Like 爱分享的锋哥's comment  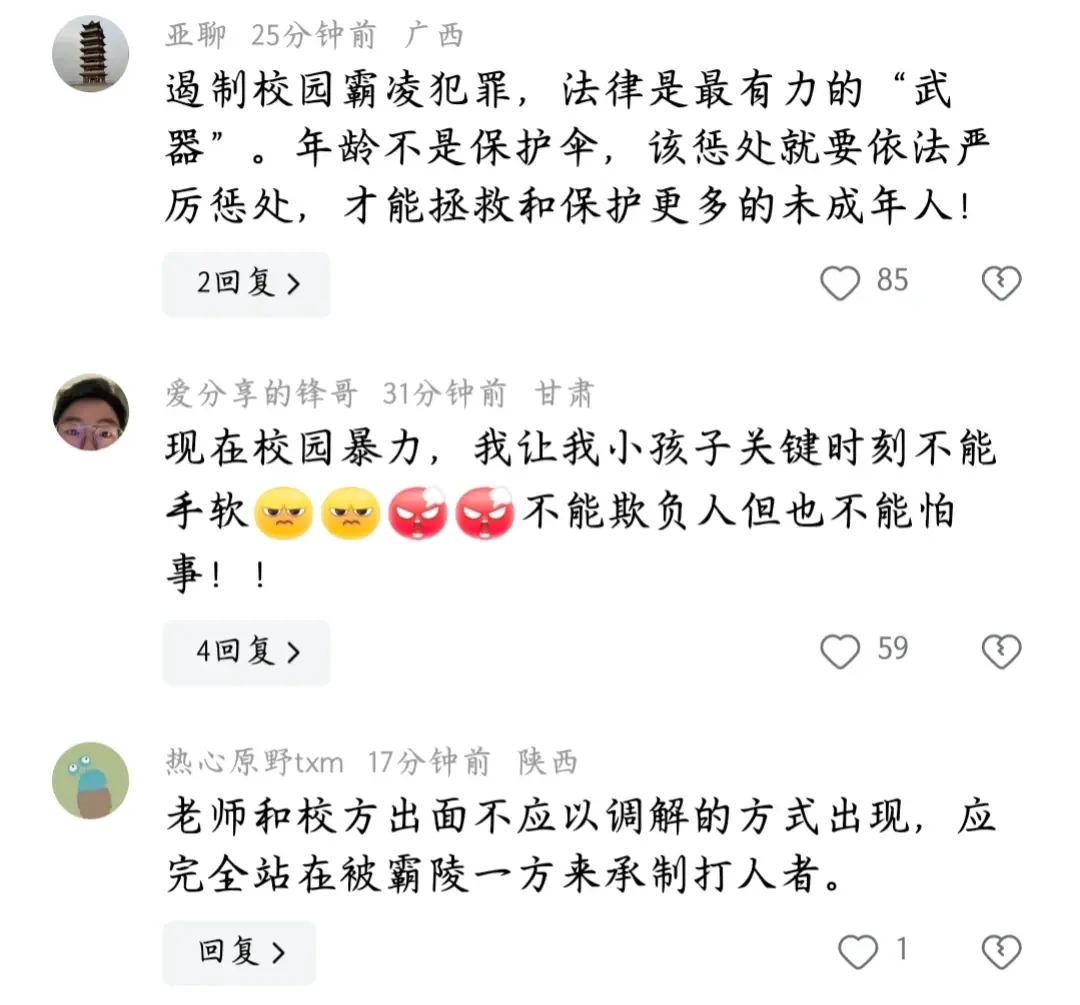point(840,652)
